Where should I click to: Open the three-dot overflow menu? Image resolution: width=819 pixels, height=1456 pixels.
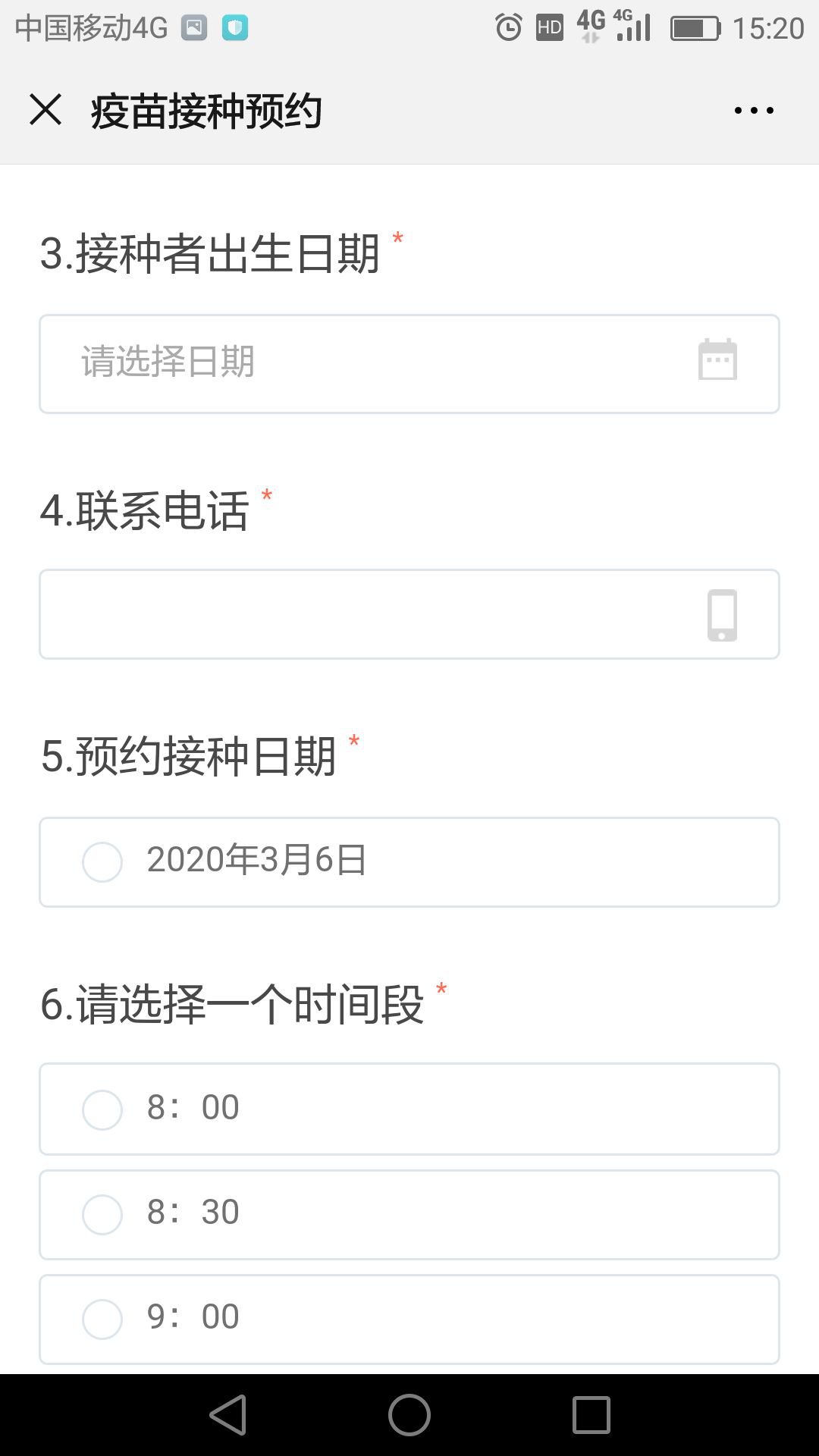click(754, 111)
